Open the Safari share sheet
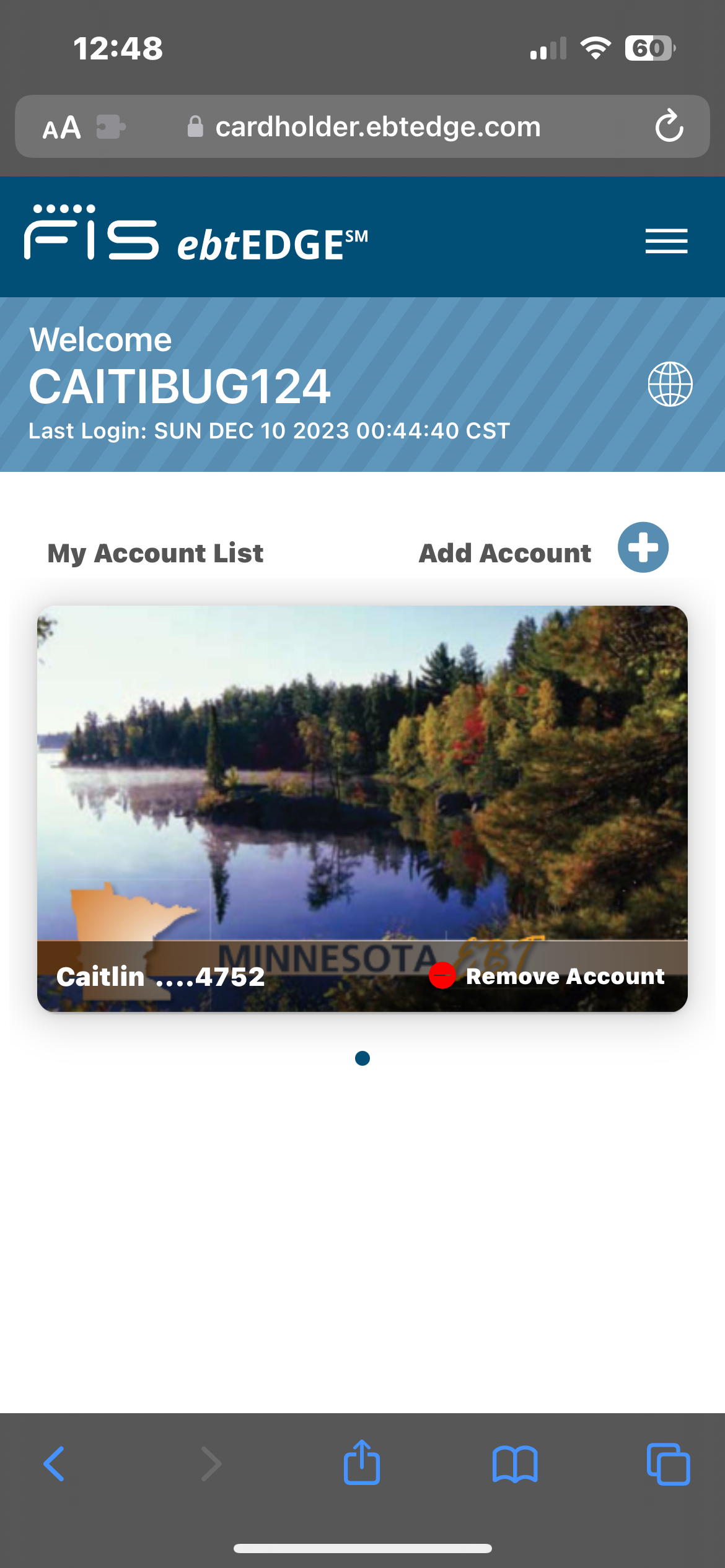Image resolution: width=725 pixels, height=1568 pixels. click(x=362, y=1463)
